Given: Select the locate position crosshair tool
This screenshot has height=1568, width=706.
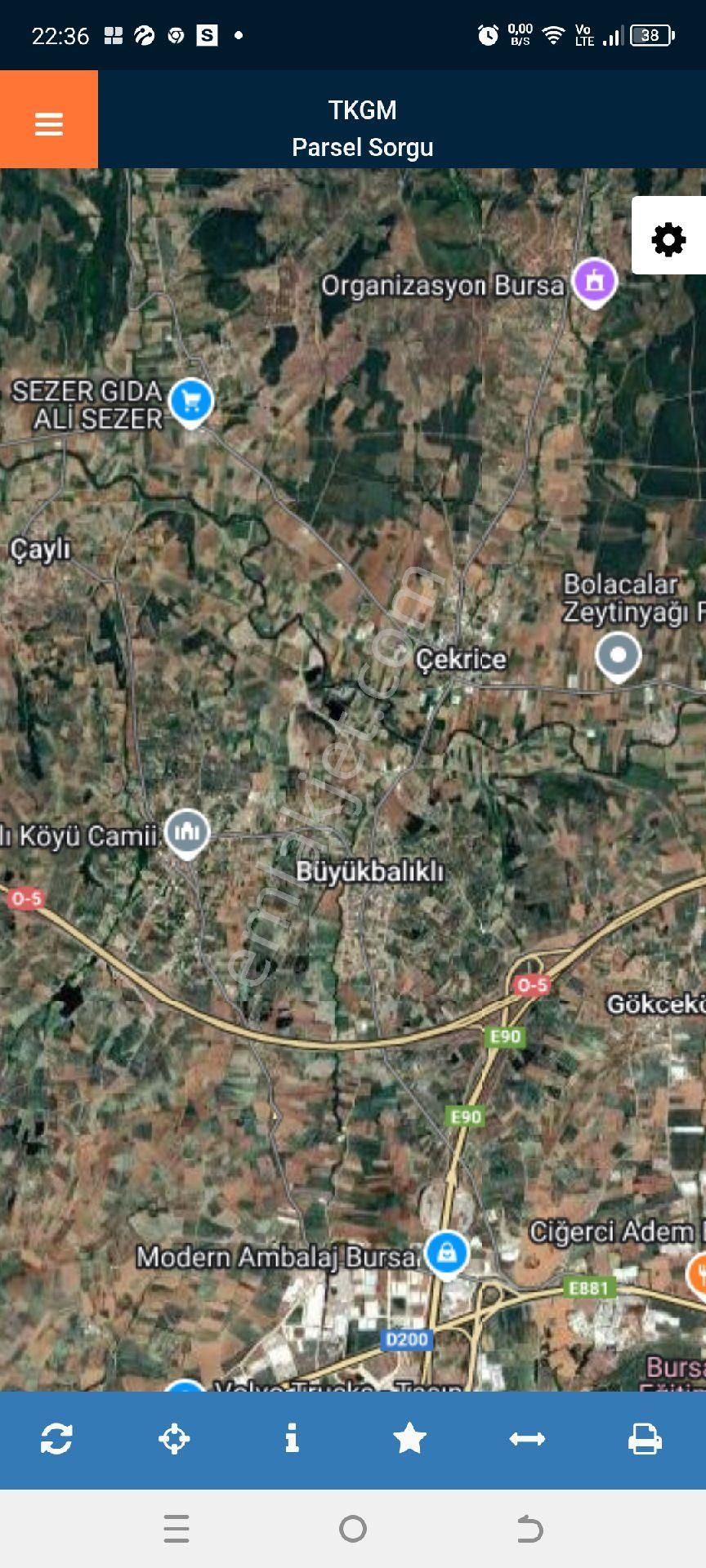Looking at the screenshot, I should point(173,1440).
